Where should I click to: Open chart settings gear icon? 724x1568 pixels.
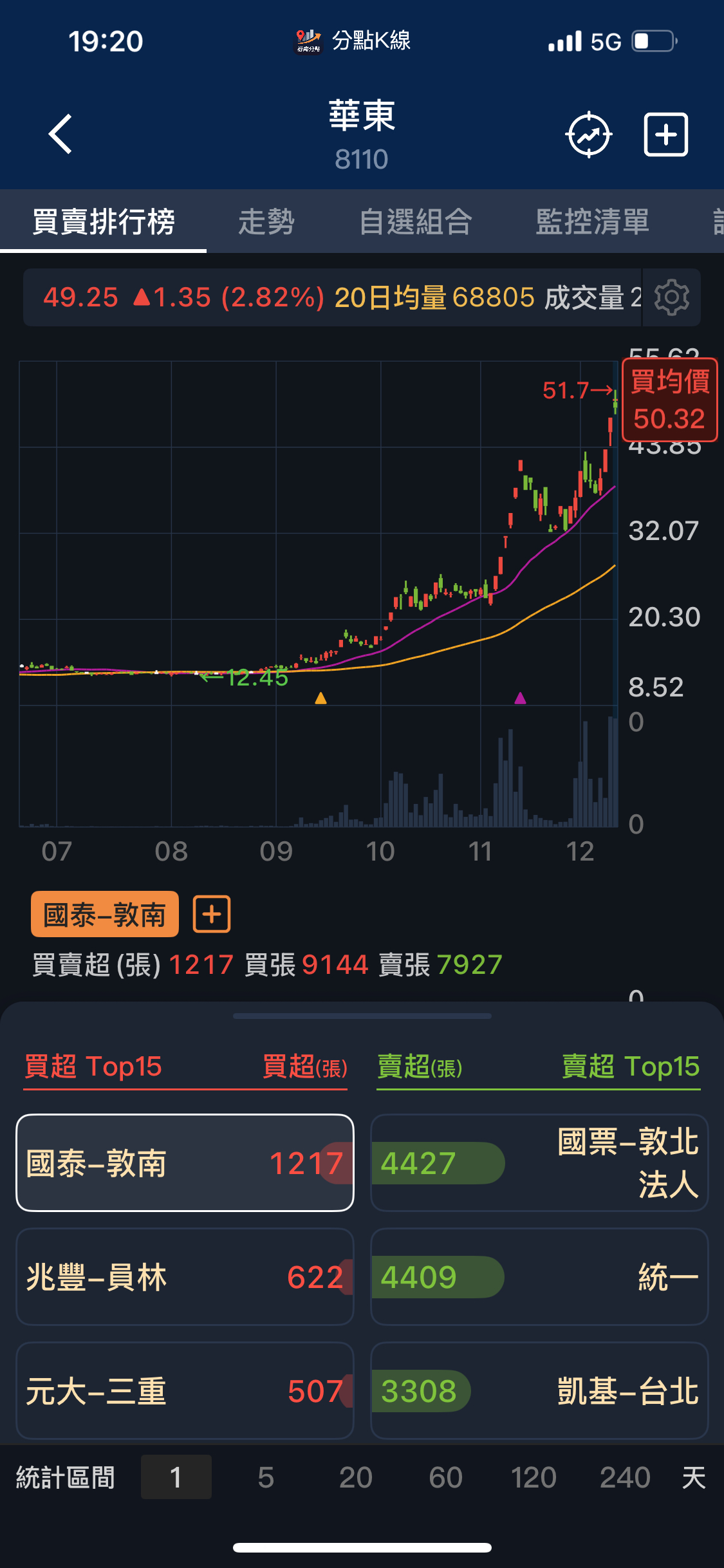click(x=671, y=297)
